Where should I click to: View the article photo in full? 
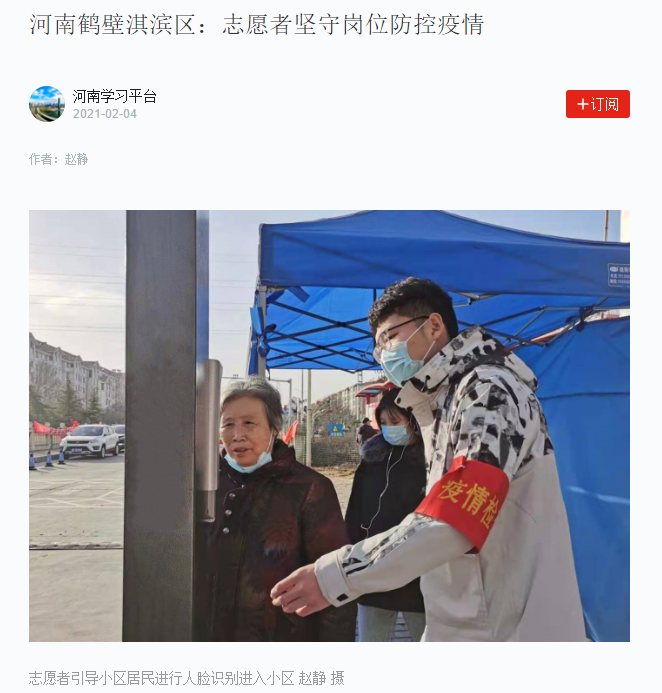[x=329, y=425]
